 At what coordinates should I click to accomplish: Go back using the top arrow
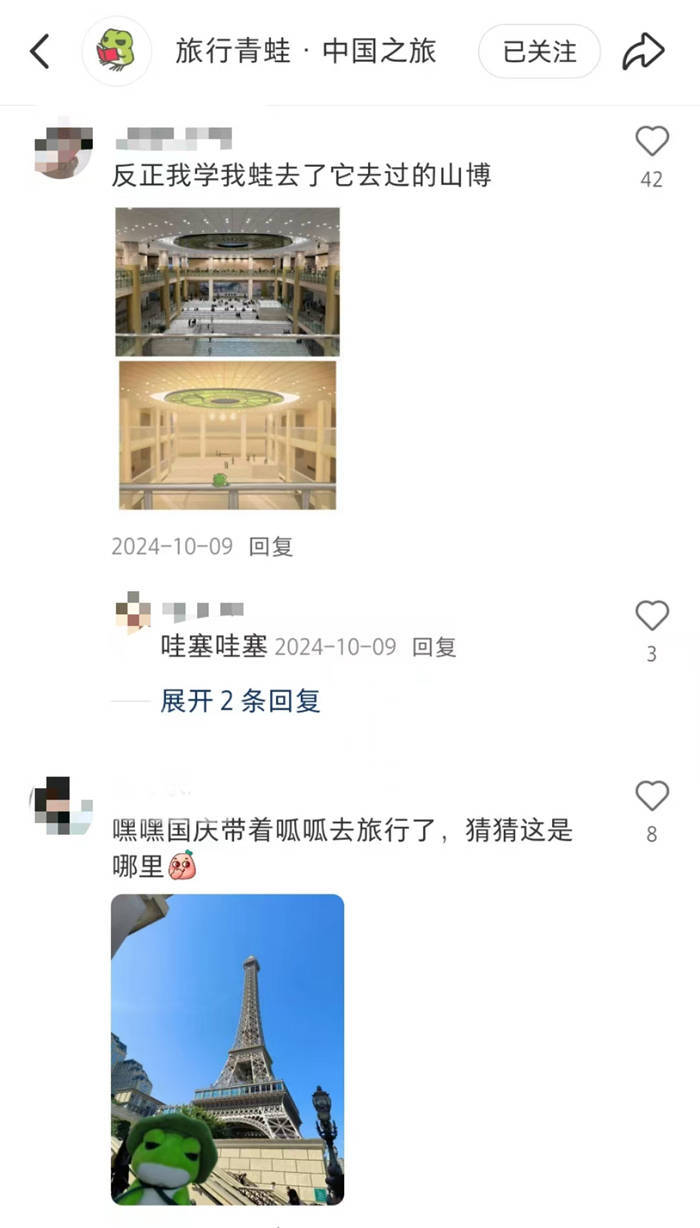pos(40,51)
